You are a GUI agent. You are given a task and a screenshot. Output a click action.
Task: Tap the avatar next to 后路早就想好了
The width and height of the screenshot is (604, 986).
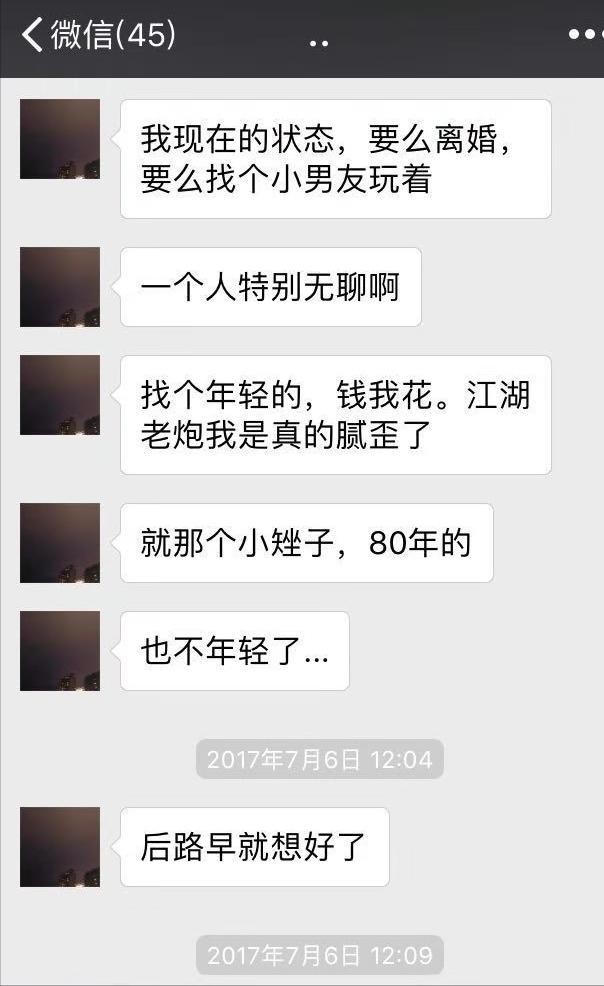coord(60,847)
